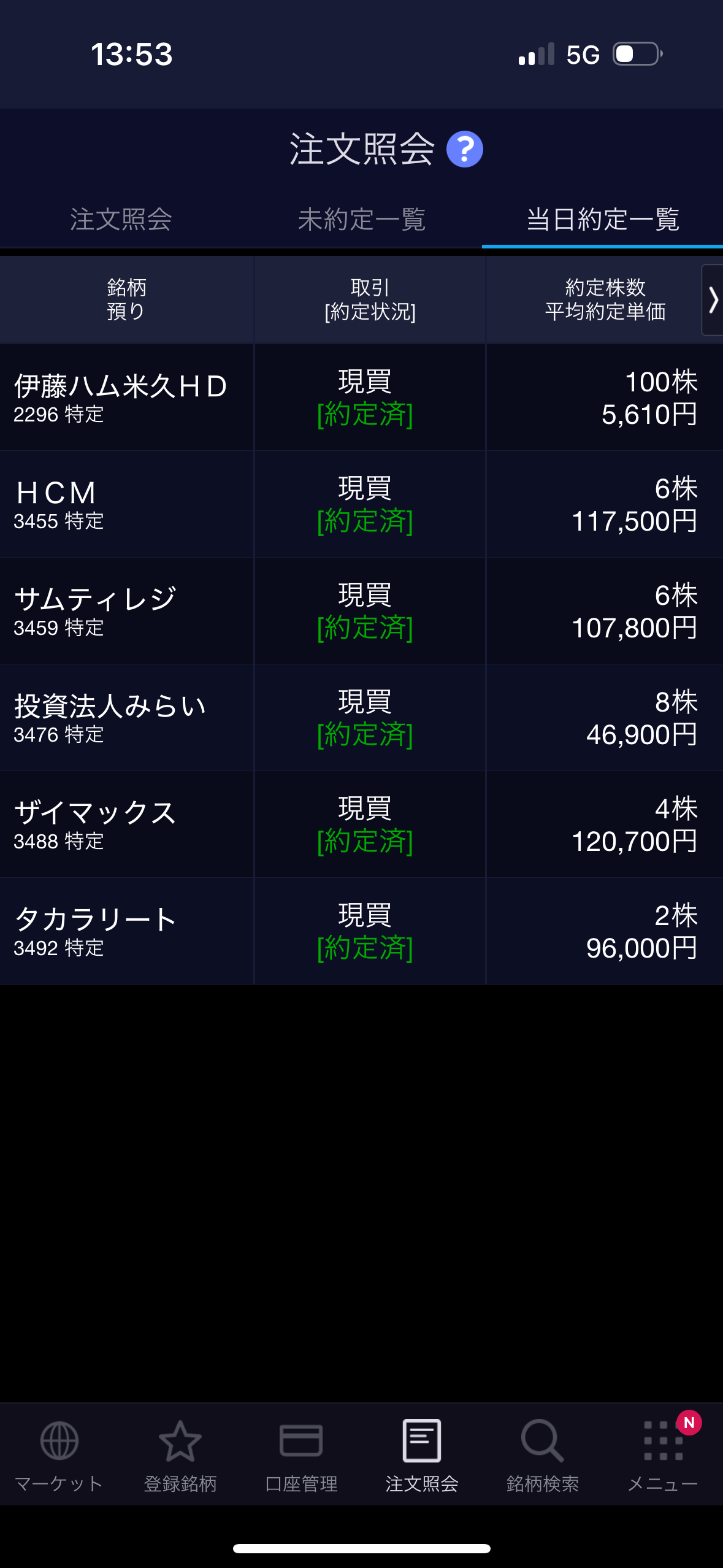This screenshot has width=723, height=1568.
Task: Switch to the 未約定一覧 tab
Action: (362, 220)
